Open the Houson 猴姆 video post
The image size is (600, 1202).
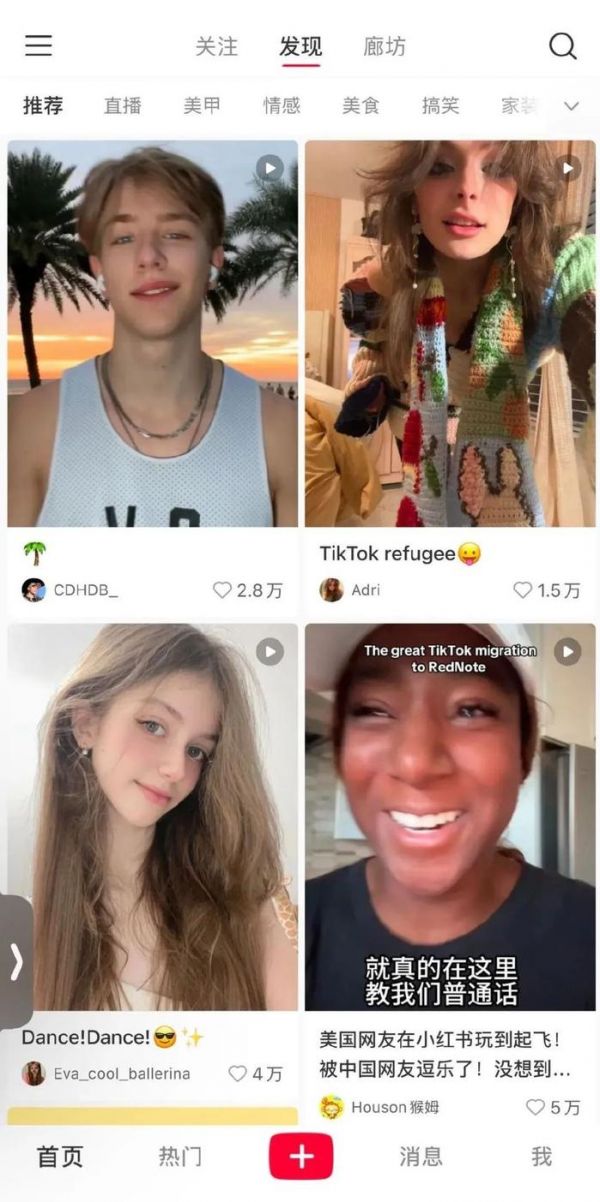449,818
